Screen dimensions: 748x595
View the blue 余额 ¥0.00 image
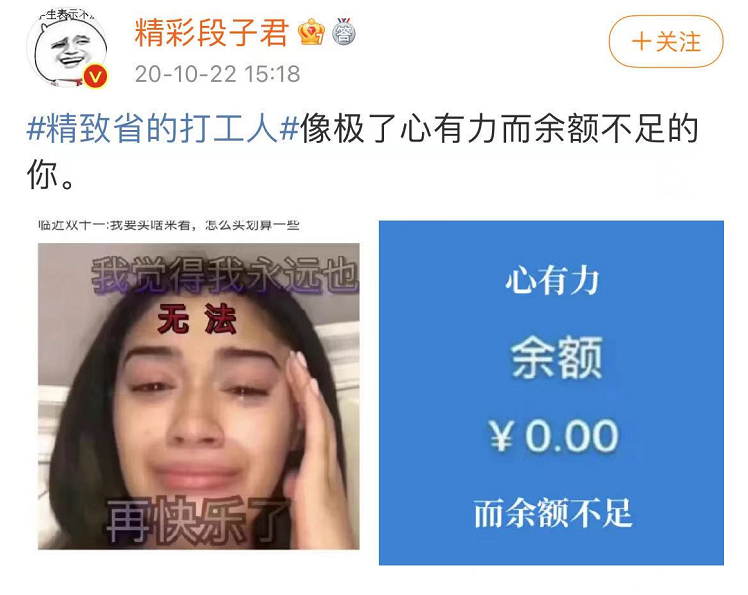click(551, 392)
